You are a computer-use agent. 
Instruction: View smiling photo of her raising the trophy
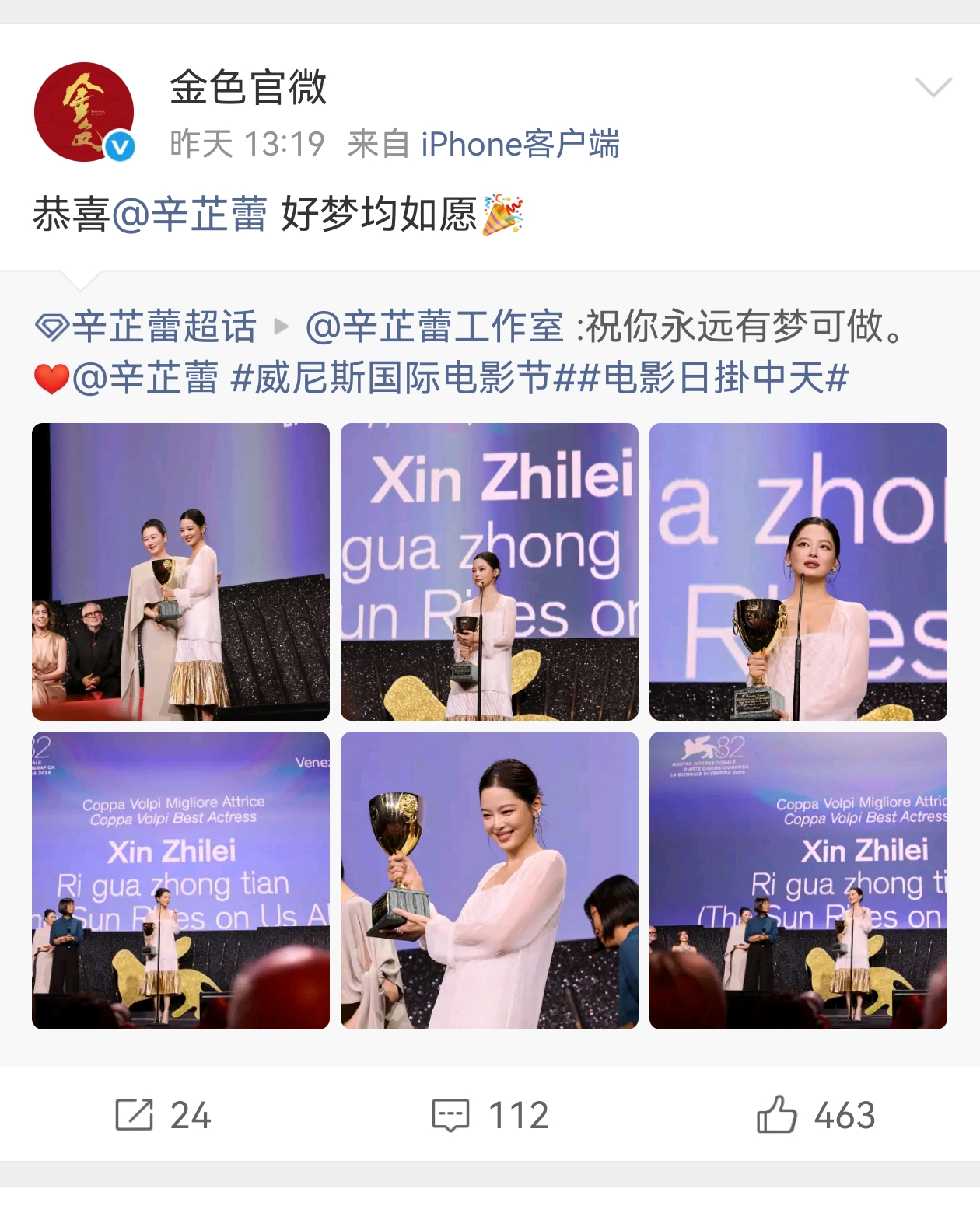(489, 880)
